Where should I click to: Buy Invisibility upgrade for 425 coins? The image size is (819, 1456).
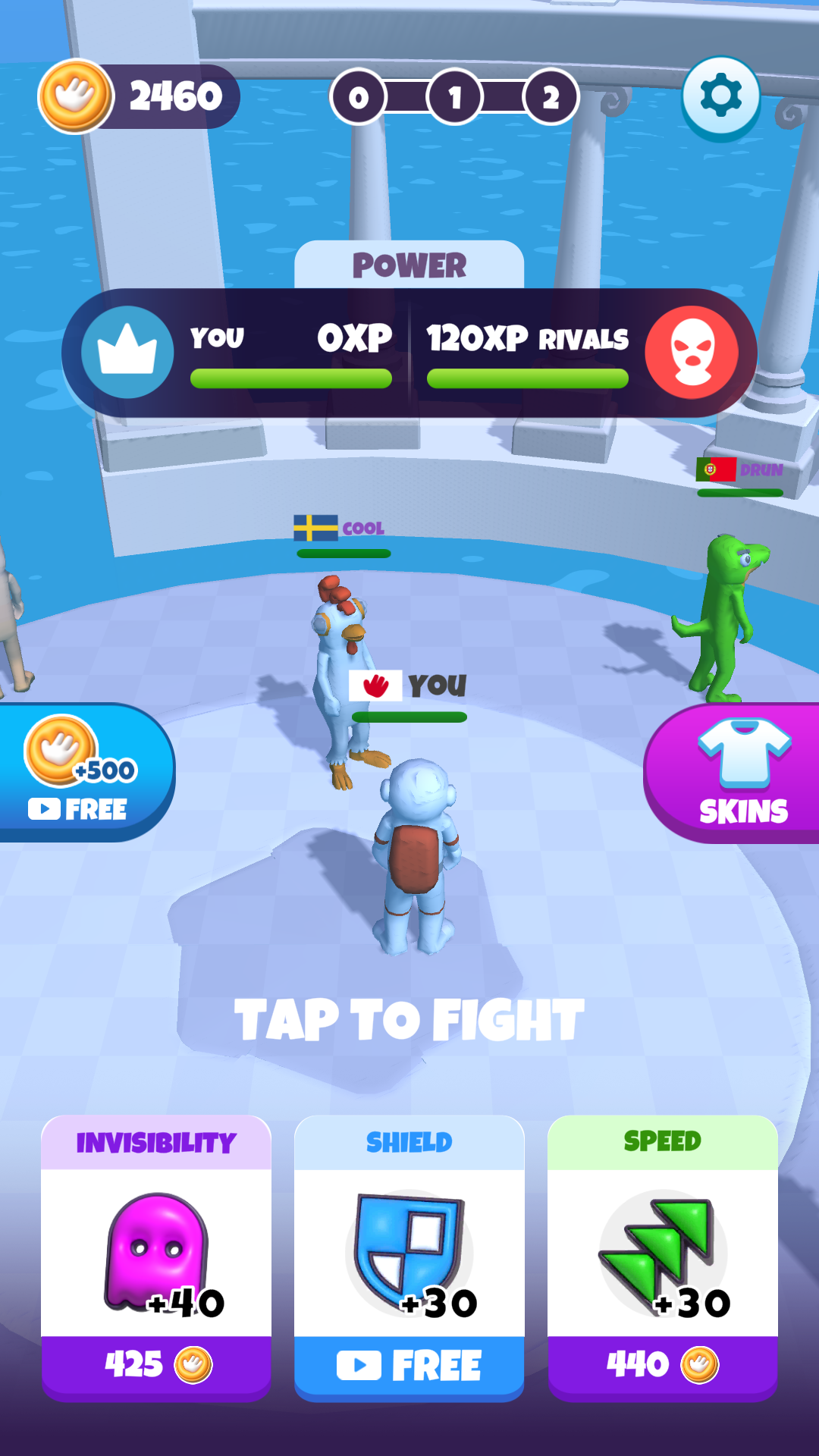(156, 1365)
